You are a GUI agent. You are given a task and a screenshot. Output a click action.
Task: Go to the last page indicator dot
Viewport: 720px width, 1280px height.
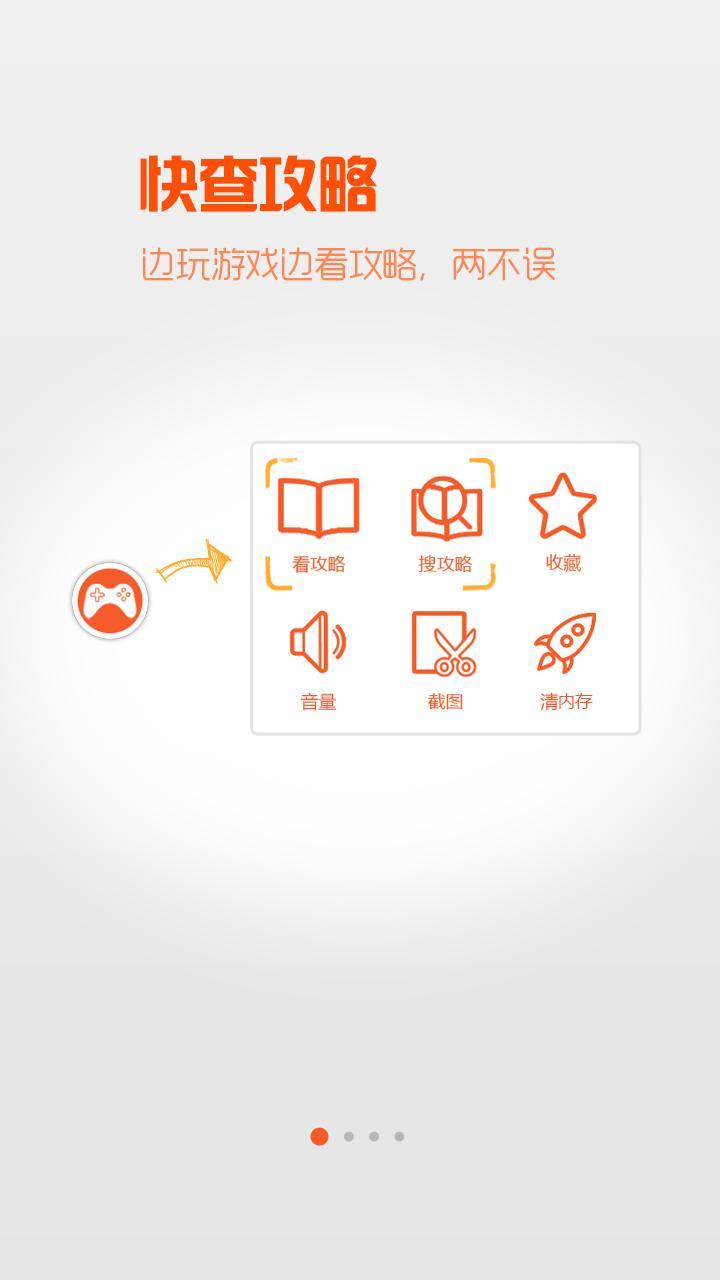tap(399, 1136)
